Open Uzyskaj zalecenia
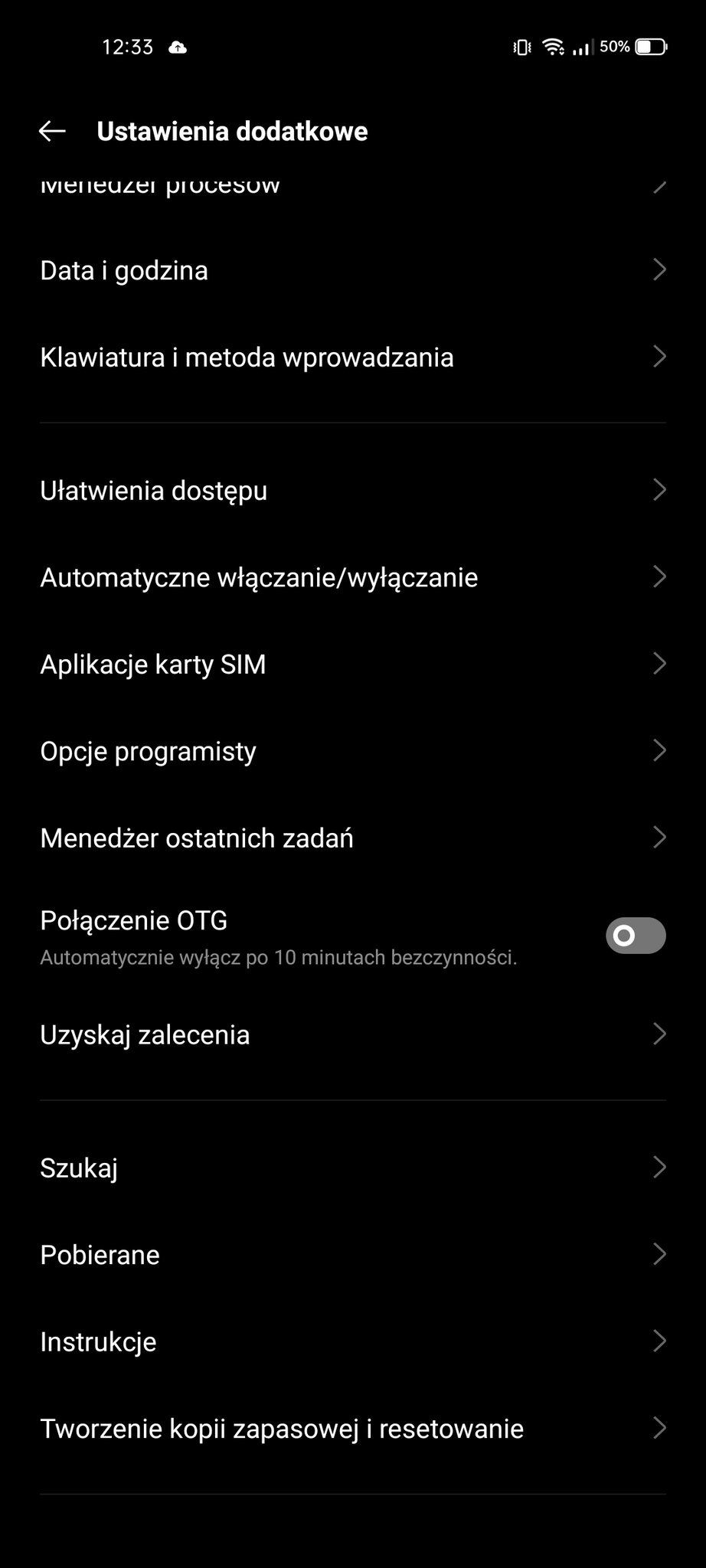Screen dimensions: 706x1568 coord(353,1034)
